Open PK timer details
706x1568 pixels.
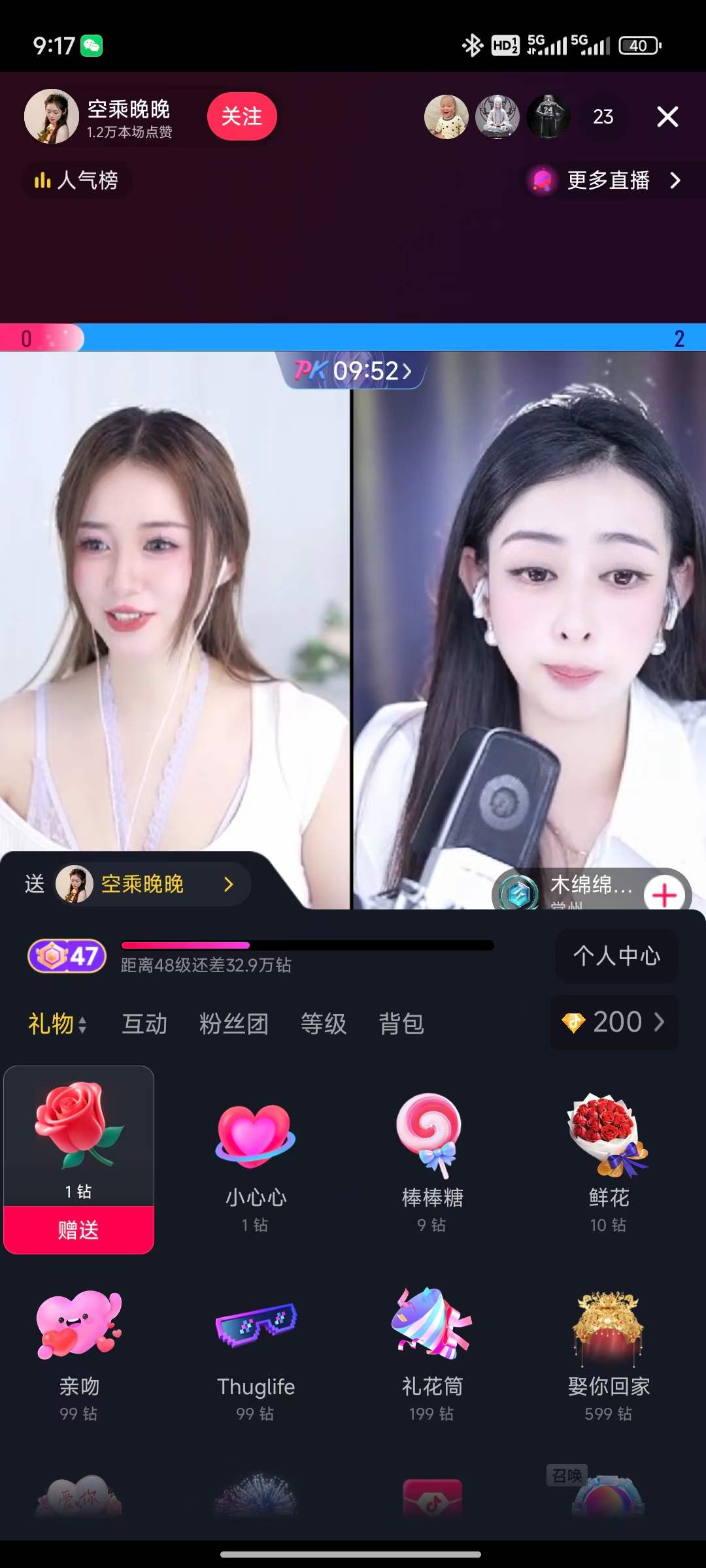(x=354, y=371)
